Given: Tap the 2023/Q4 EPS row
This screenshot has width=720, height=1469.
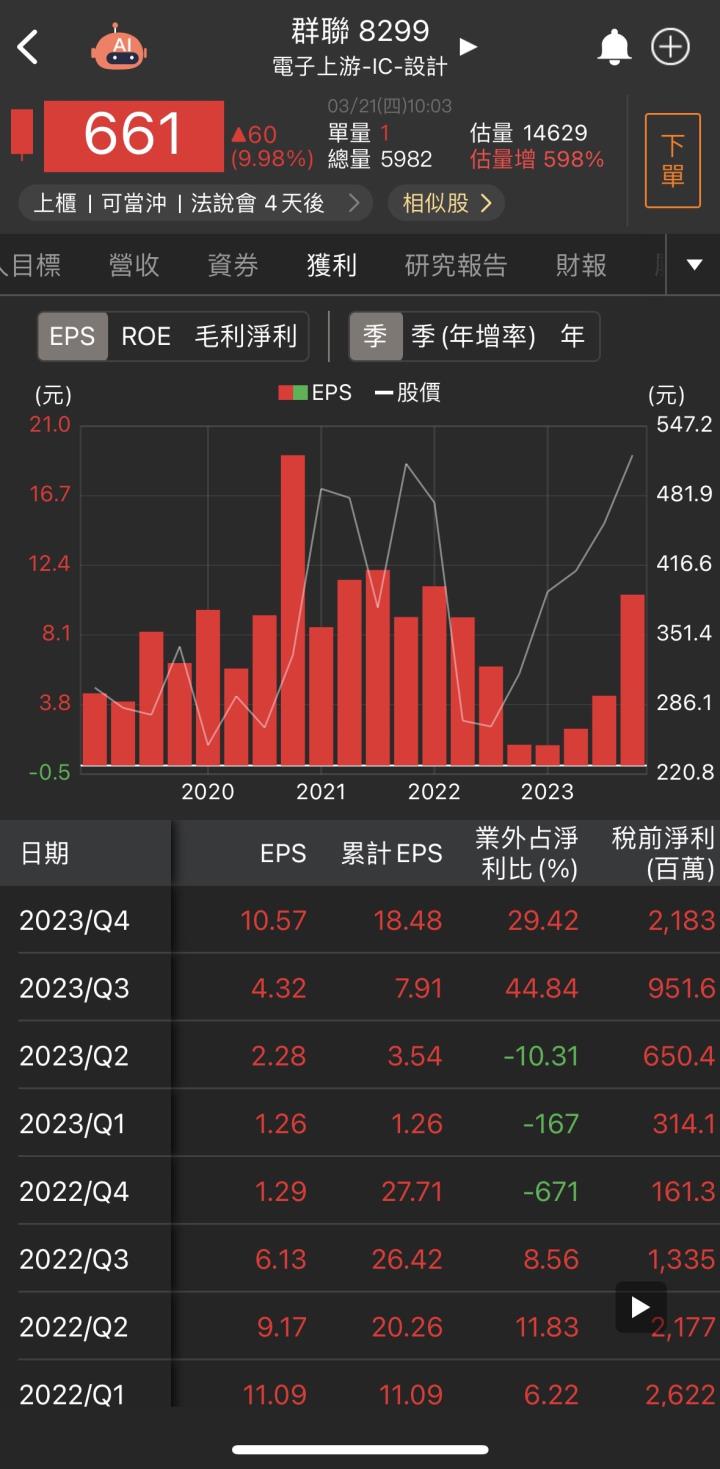Looking at the screenshot, I should pyautogui.click(x=275, y=920).
